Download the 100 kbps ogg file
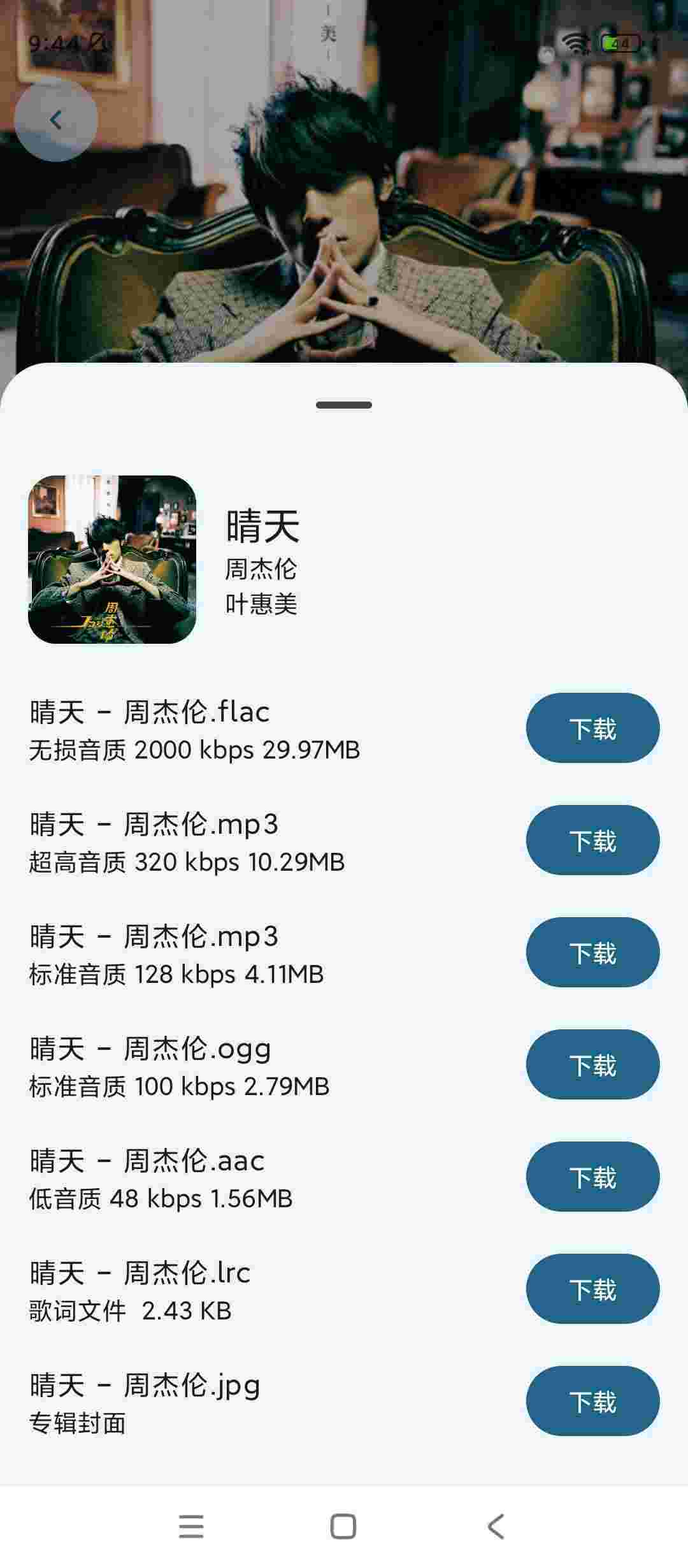Screen dimensions: 688x1568 pos(592,1064)
